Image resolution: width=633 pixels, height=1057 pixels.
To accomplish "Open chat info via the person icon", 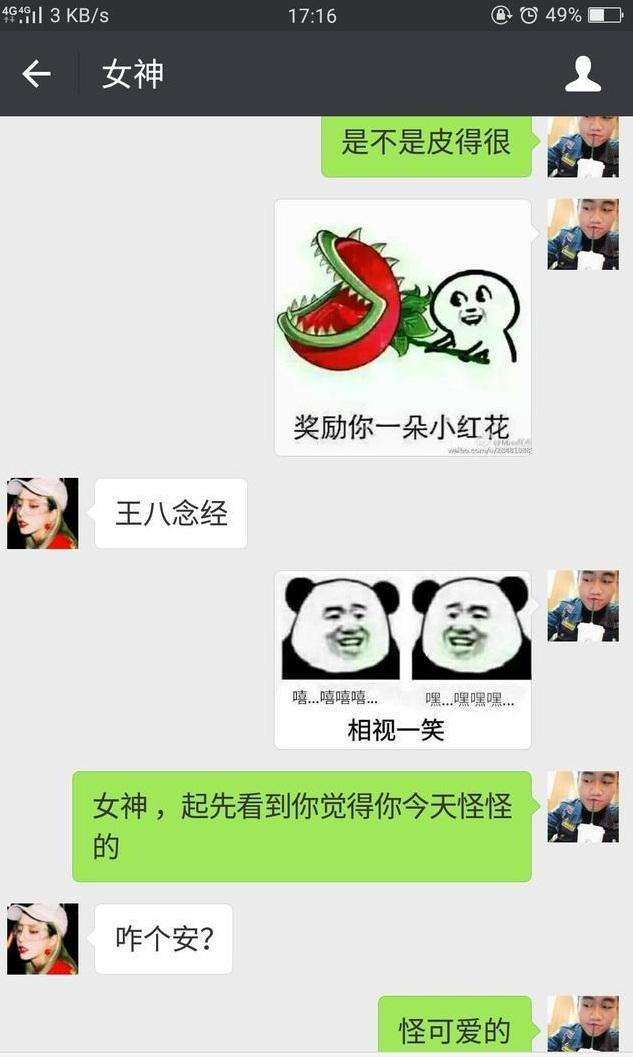I will [x=583, y=74].
